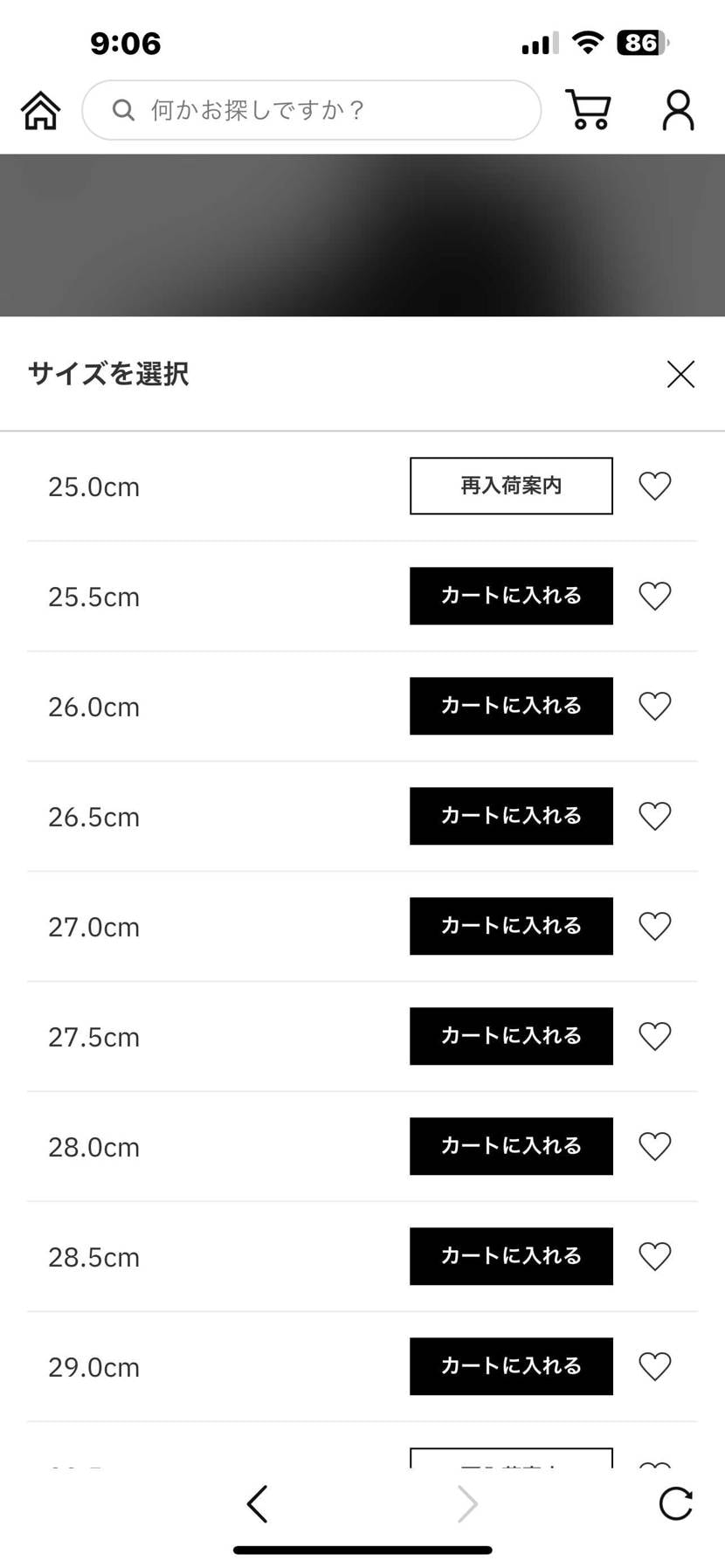725x1568 pixels.
Task: Toggle the heart next to 26.0cm
Action: point(654,706)
